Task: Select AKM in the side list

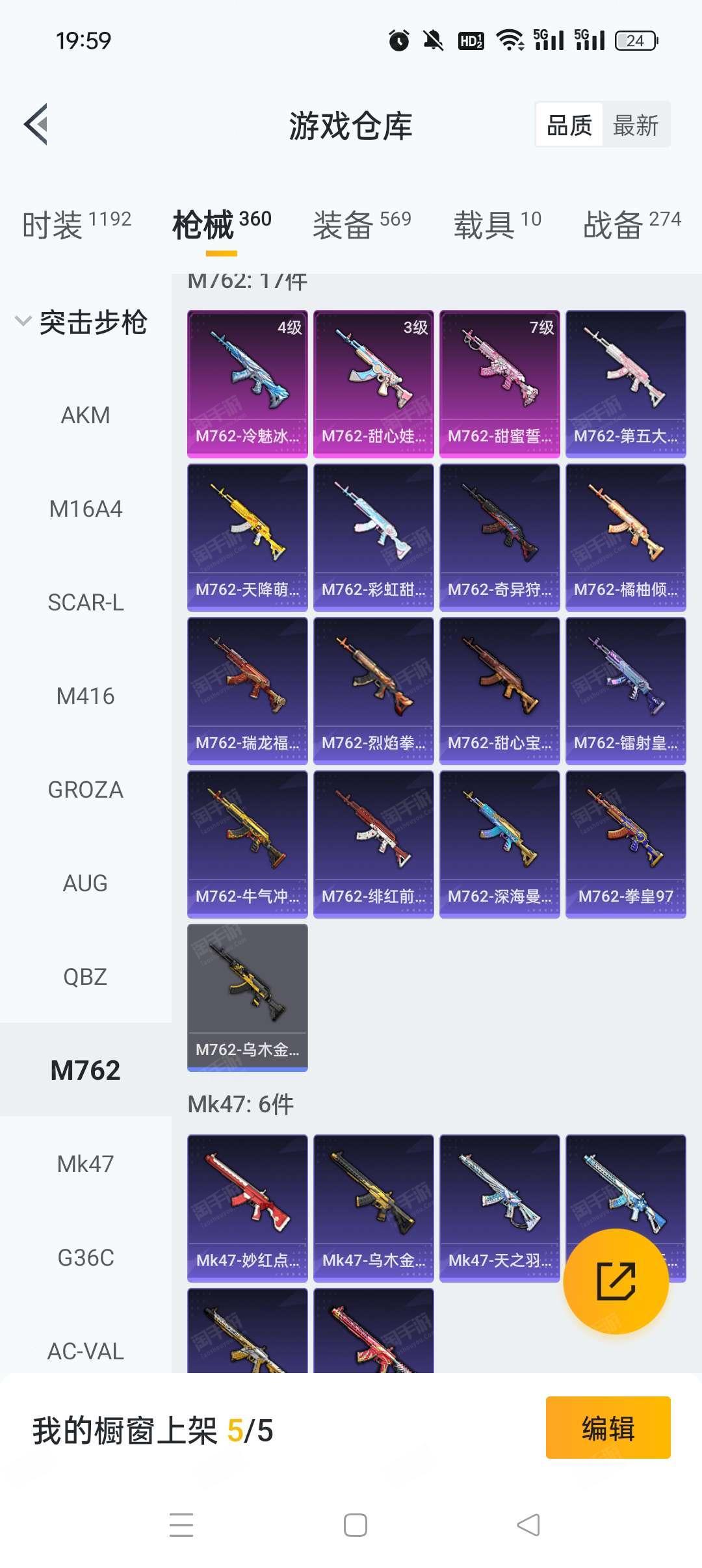Action: coord(85,415)
